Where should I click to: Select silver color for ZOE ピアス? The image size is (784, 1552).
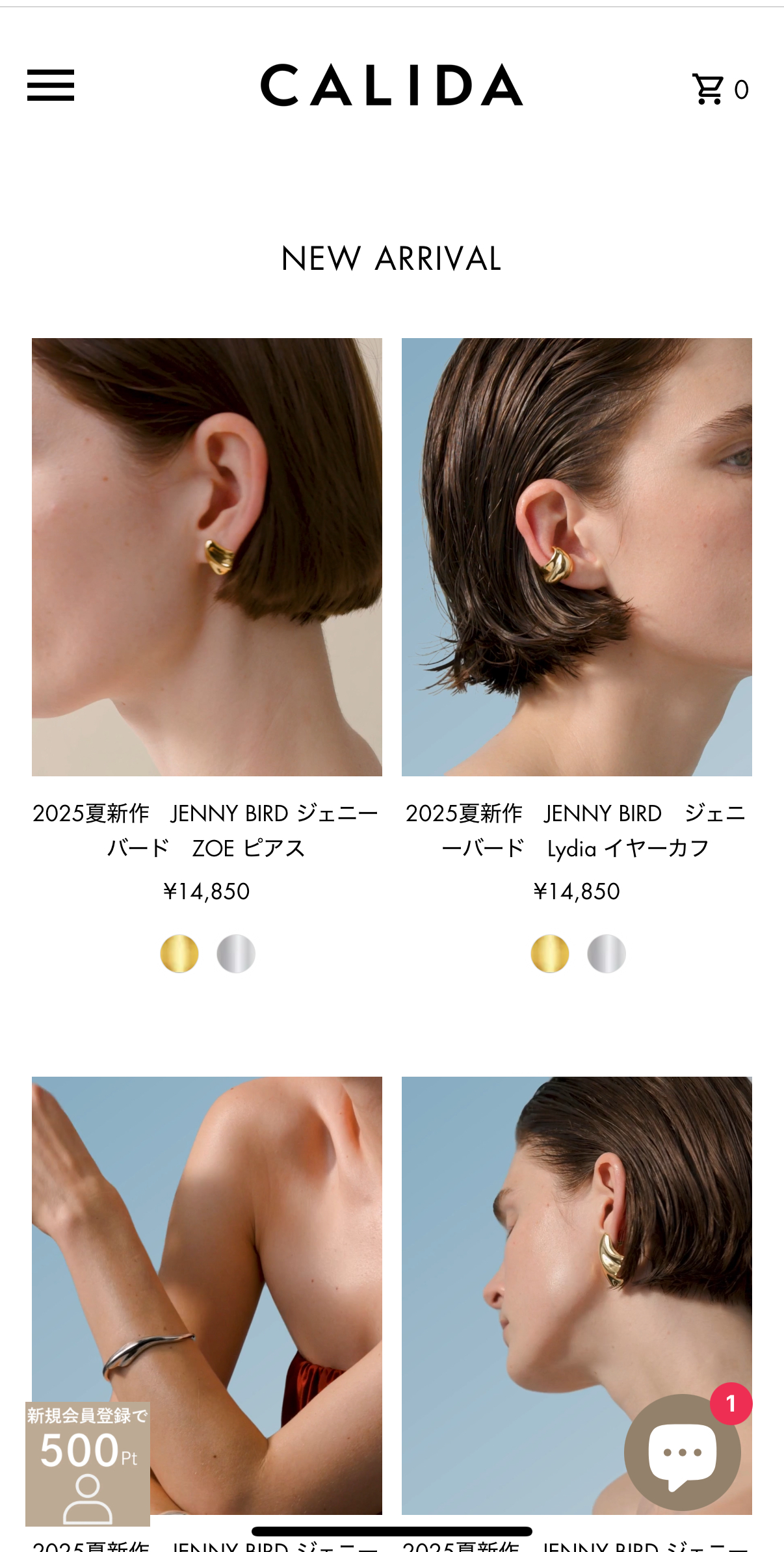tap(236, 953)
